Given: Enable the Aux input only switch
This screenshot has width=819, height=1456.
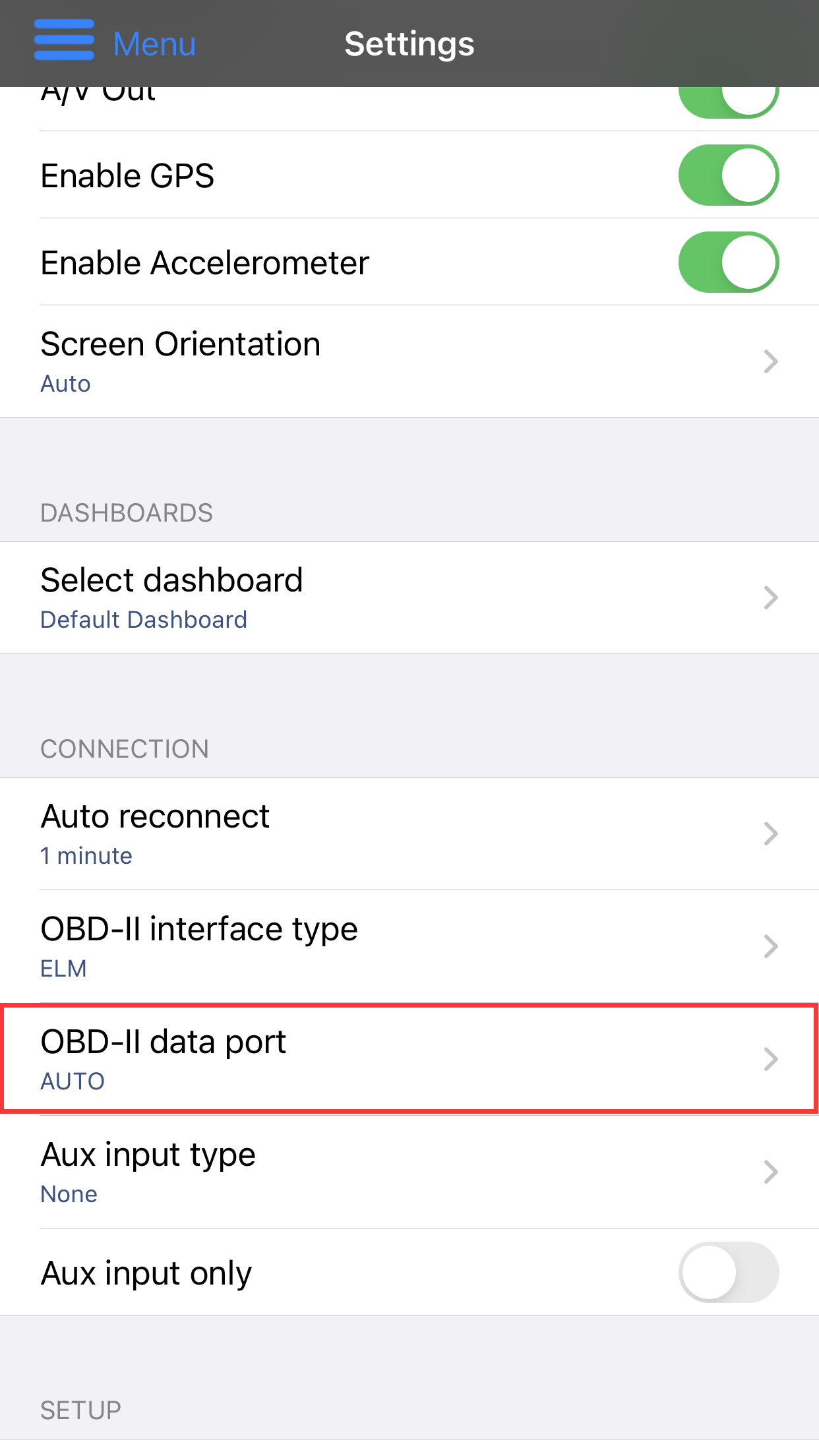Looking at the screenshot, I should 729,1272.
